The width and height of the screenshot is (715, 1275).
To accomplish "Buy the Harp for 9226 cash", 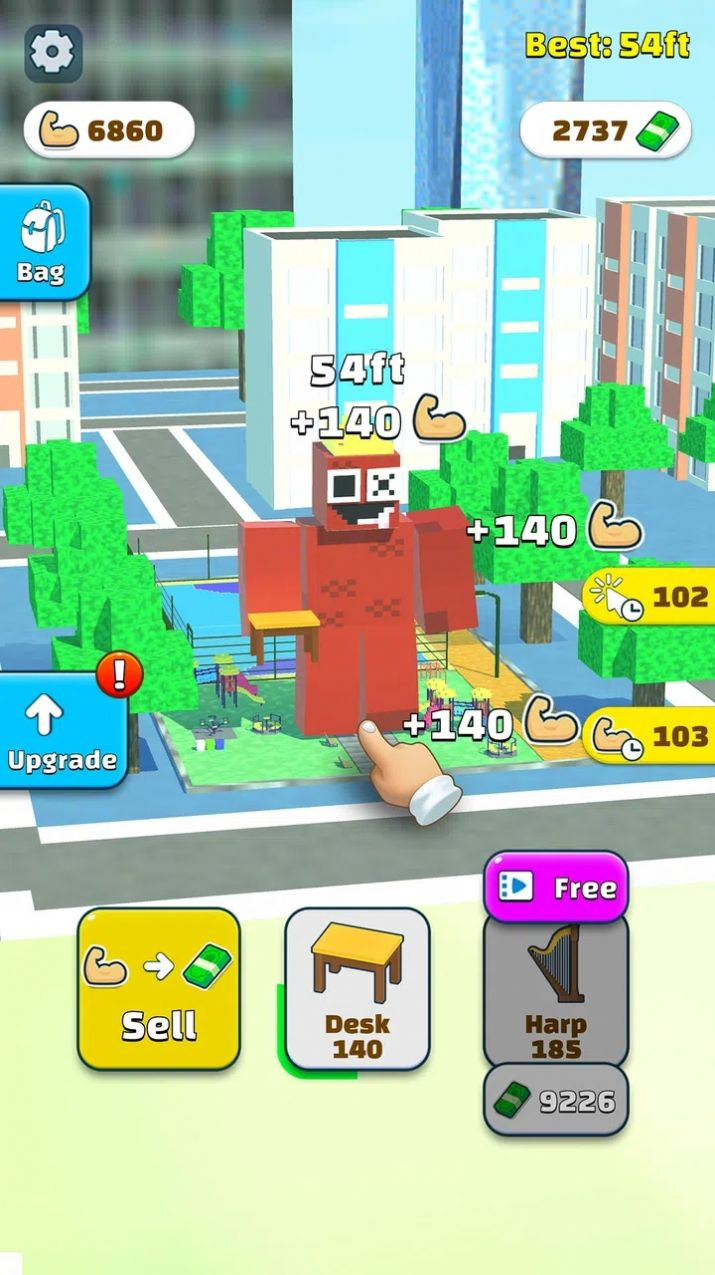I will coord(556,1100).
